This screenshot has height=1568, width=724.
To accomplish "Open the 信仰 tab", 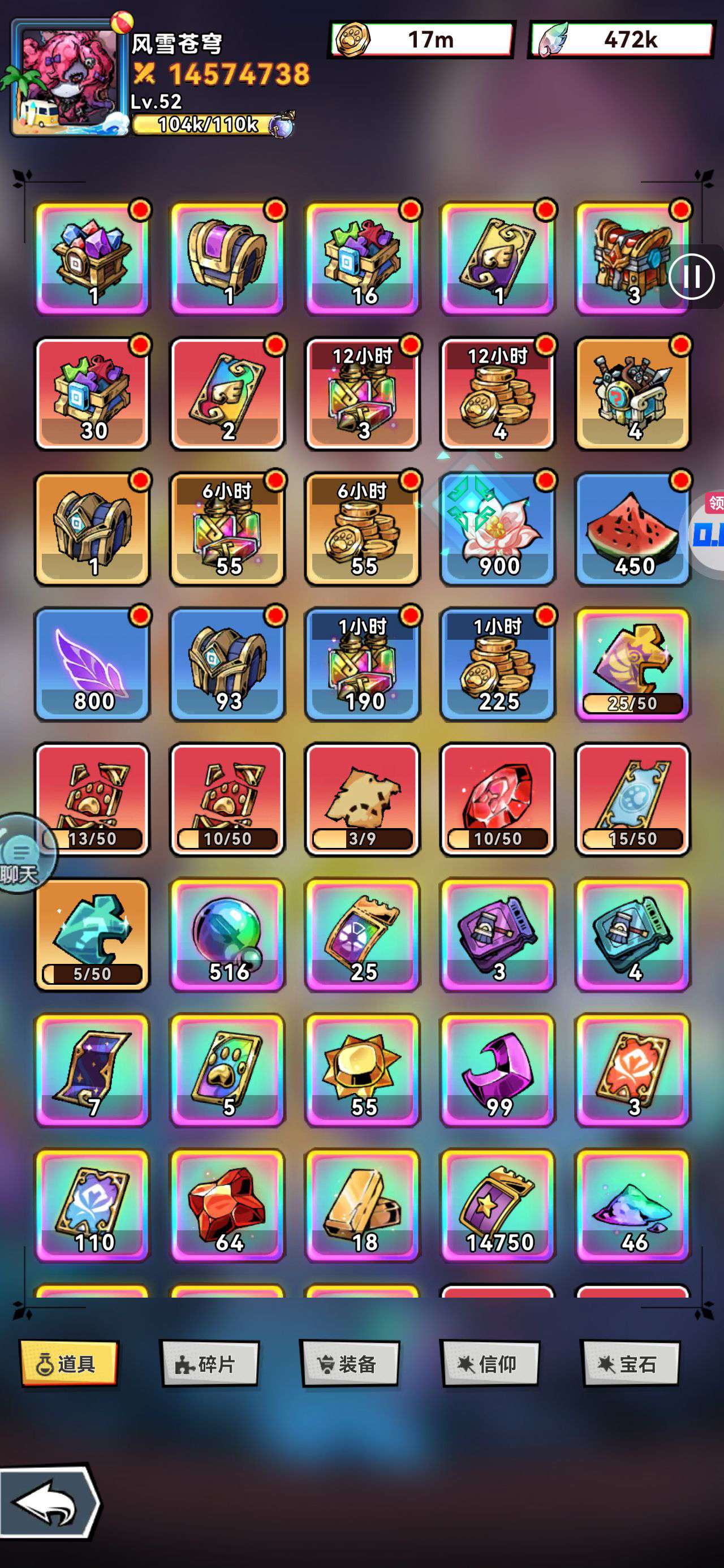I will tap(490, 1363).
